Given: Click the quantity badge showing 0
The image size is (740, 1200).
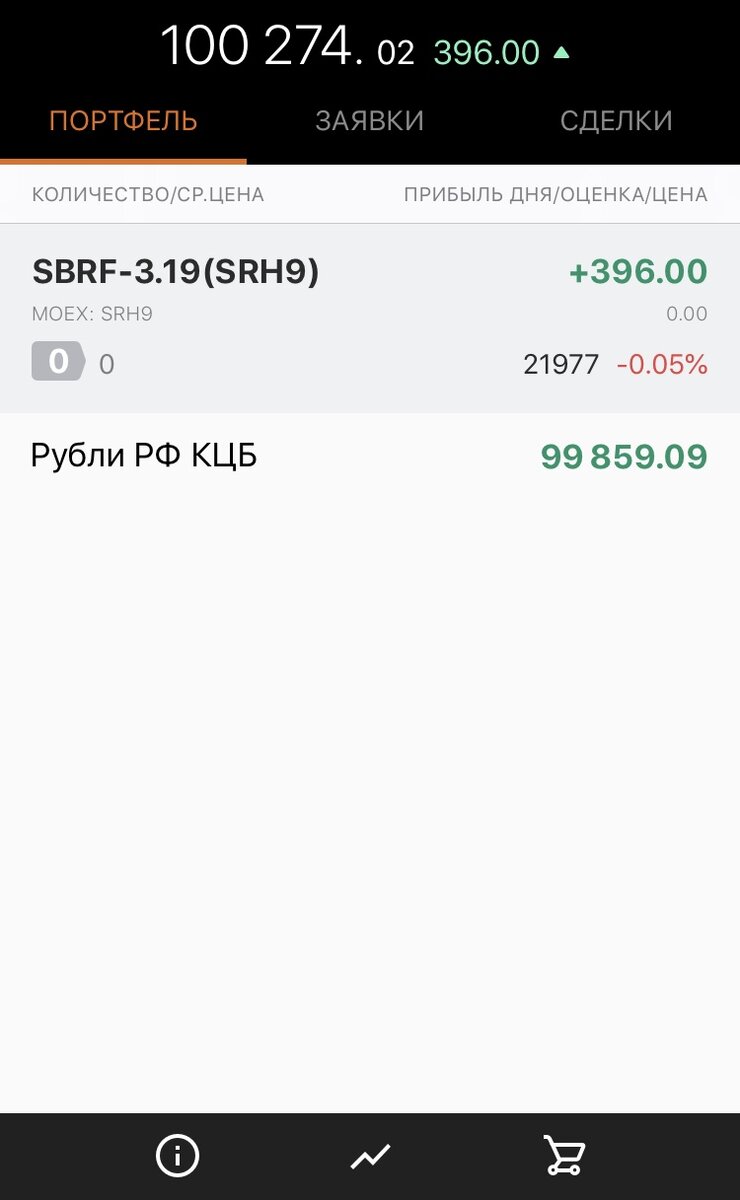Looking at the screenshot, I should pos(55,362).
